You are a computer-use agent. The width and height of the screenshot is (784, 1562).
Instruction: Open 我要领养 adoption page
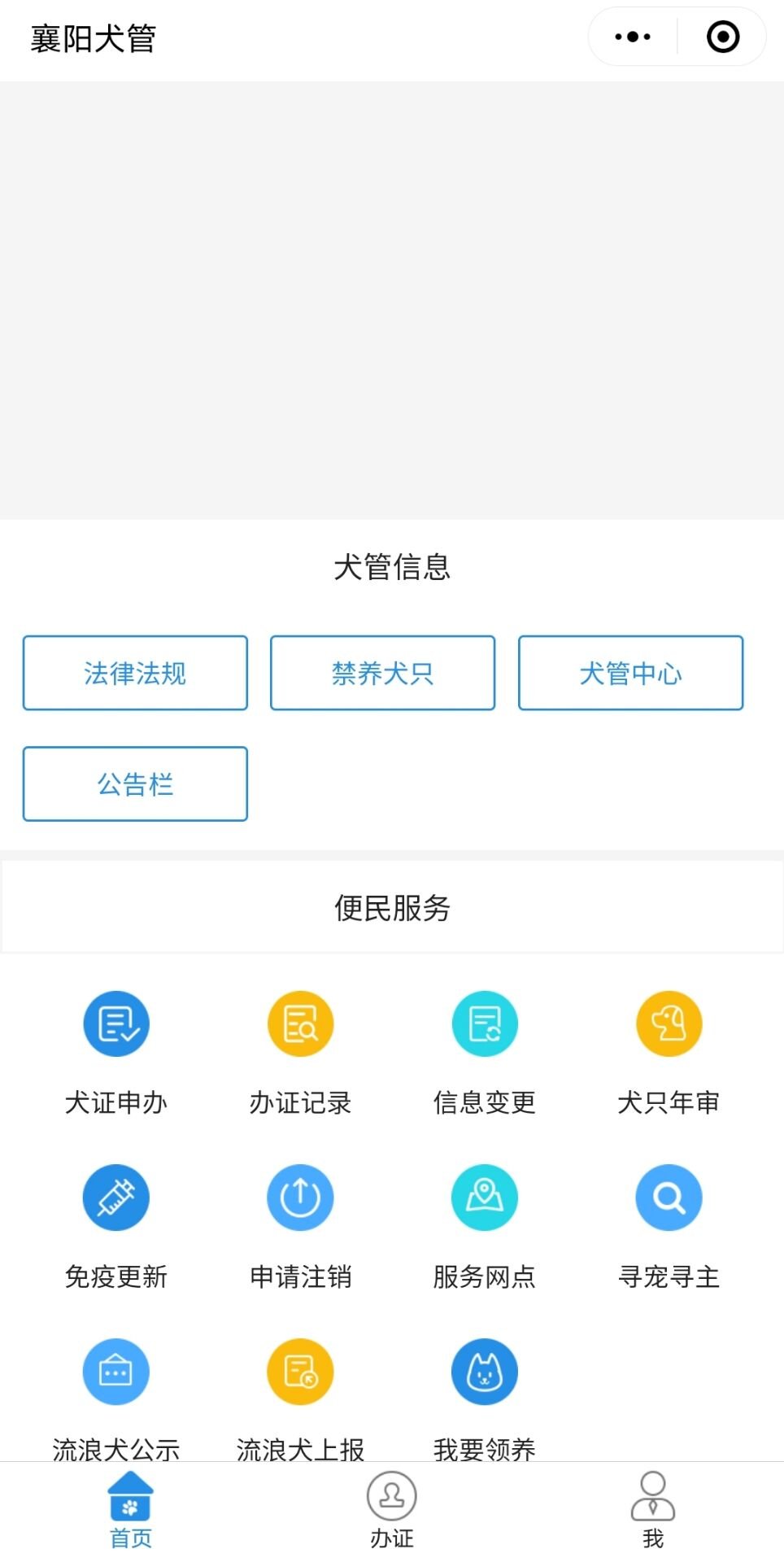(485, 1372)
